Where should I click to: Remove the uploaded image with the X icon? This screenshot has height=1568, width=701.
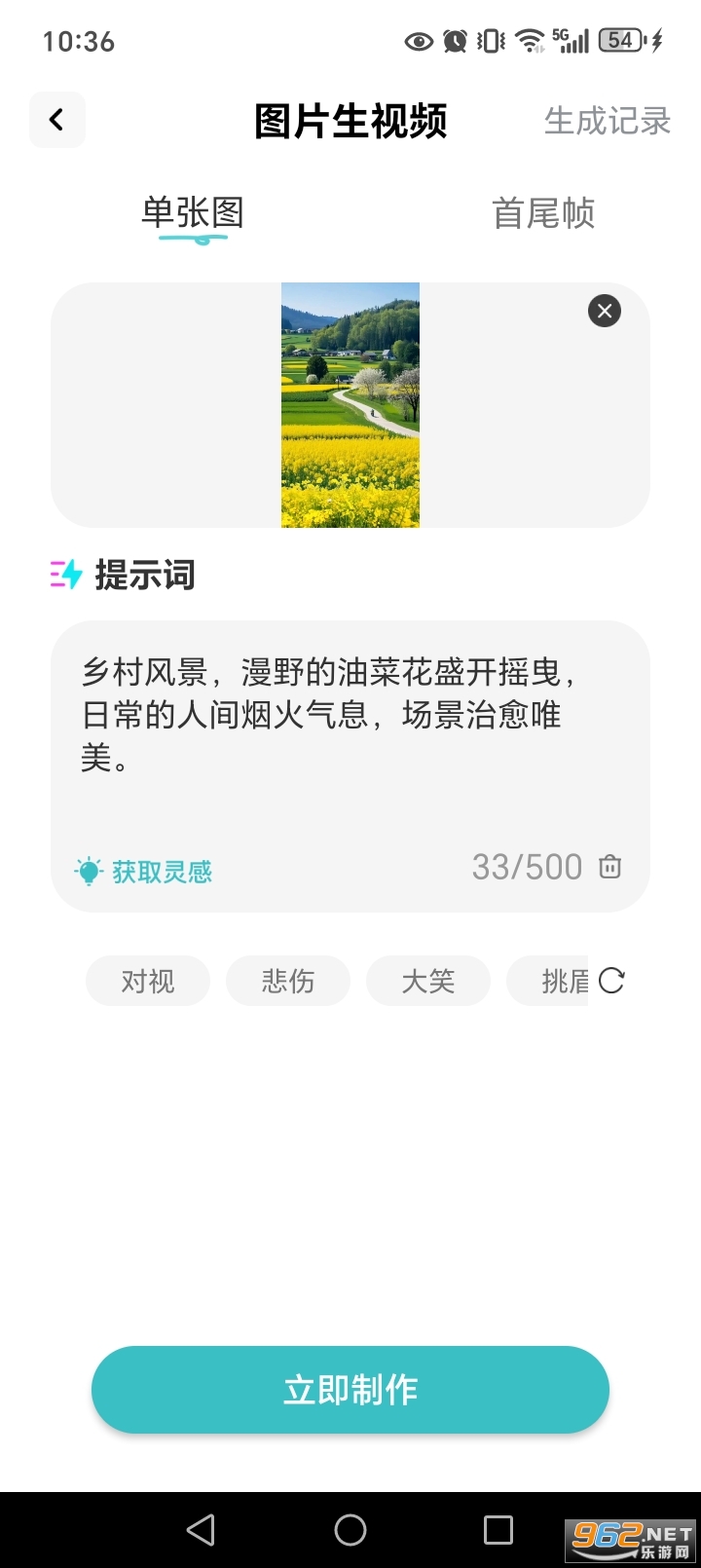pos(604,311)
